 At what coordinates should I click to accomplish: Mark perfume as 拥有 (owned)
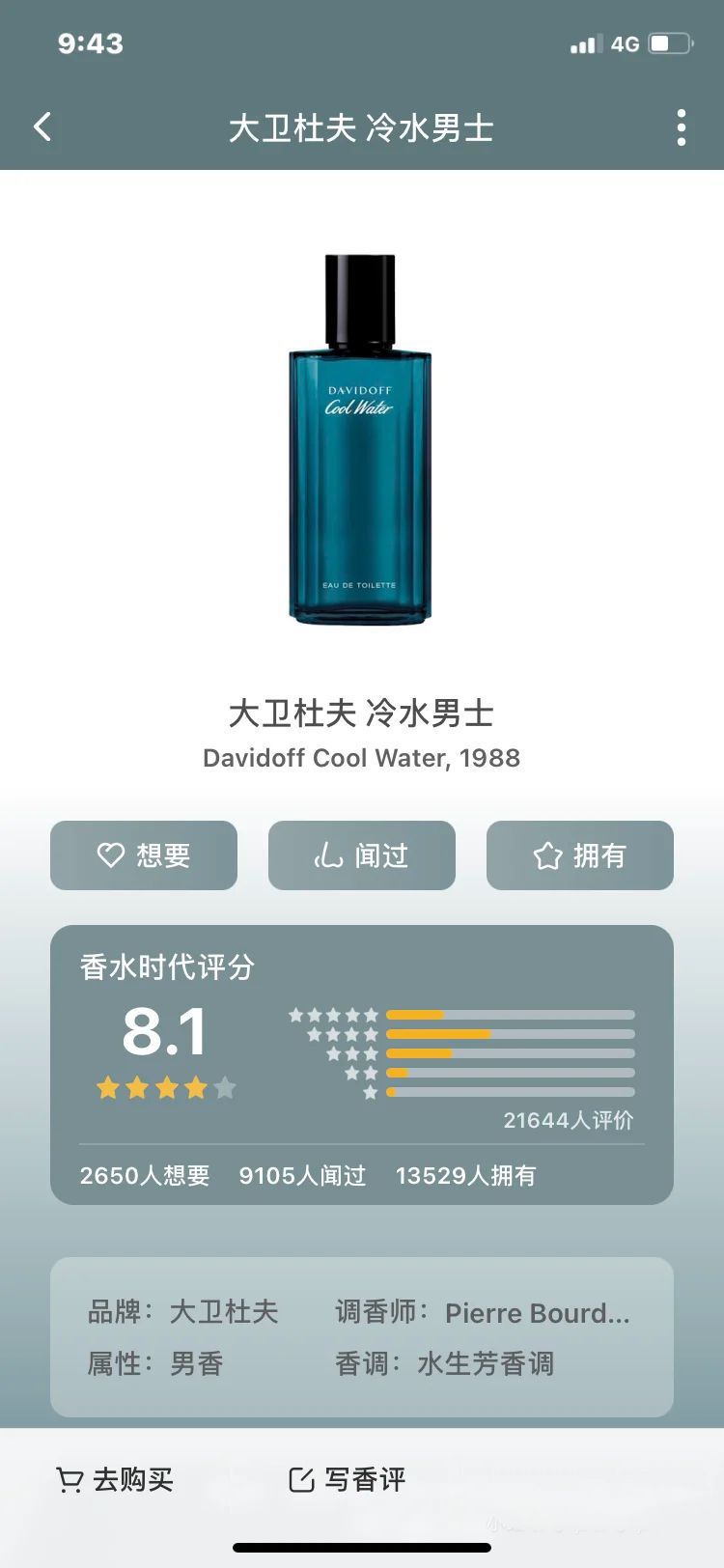[579, 855]
